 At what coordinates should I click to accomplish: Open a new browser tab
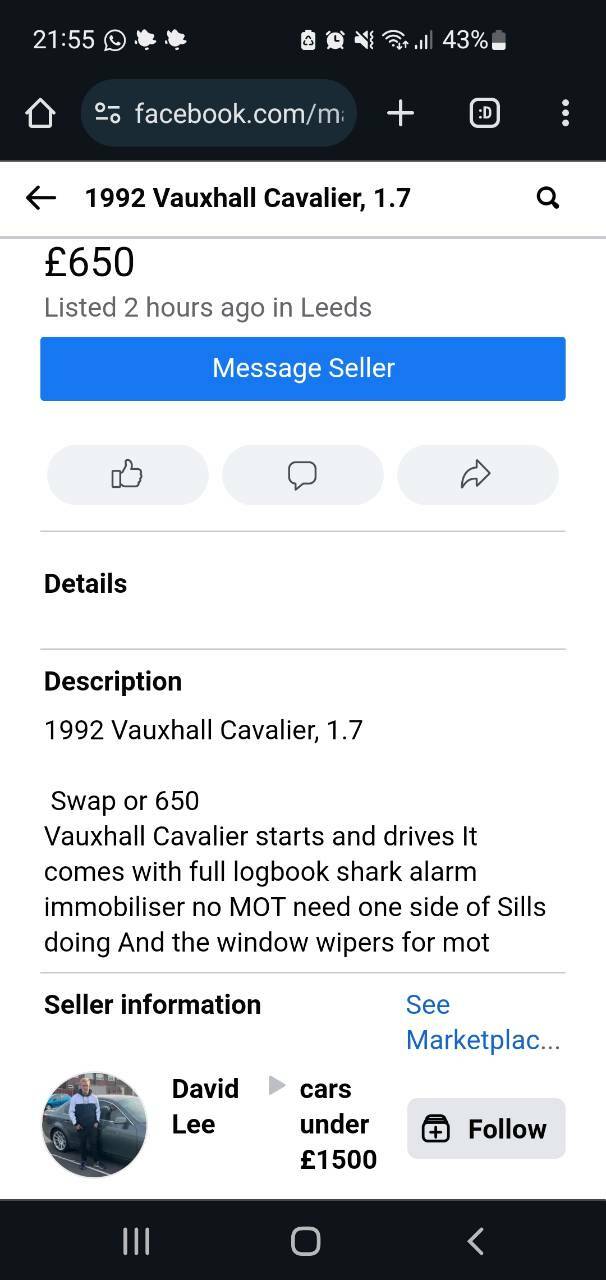[x=400, y=113]
